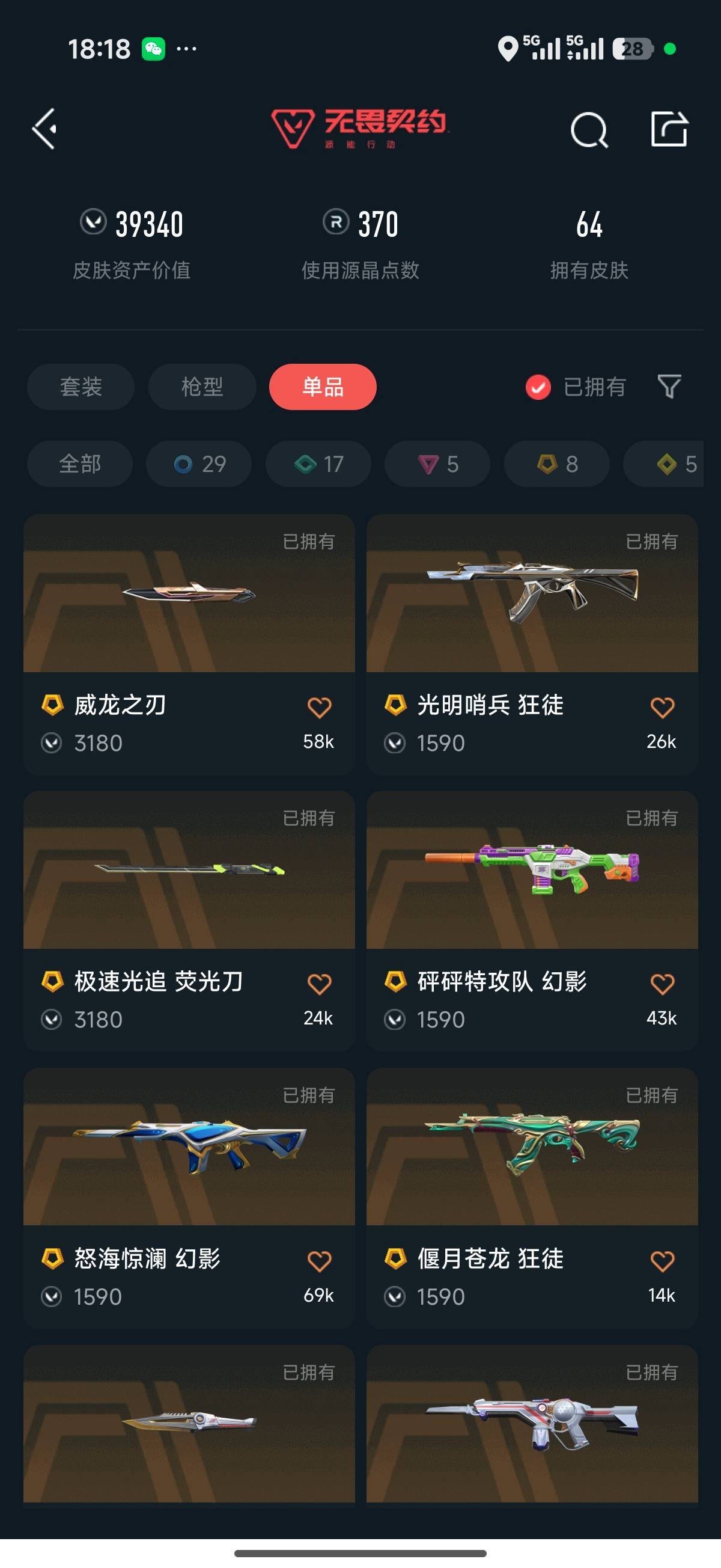
Task: Select the pink triangle rarity filter showing 5
Action: tap(437, 464)
